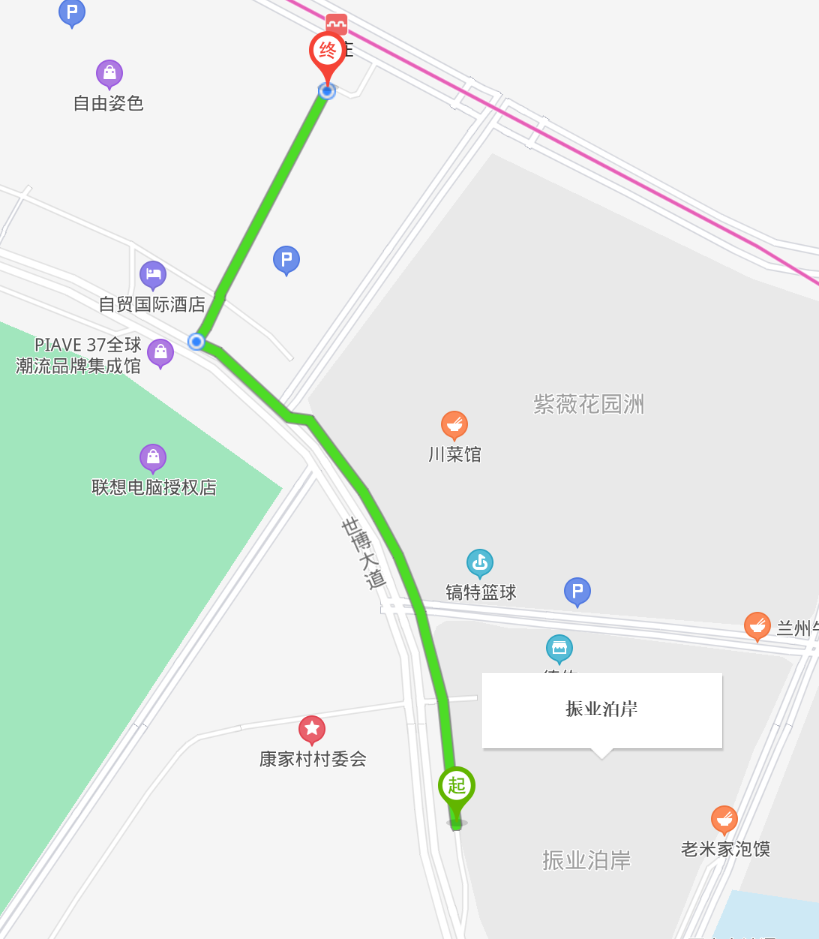Open the 老米家泡馍 restaurant marker

[725, 820]
